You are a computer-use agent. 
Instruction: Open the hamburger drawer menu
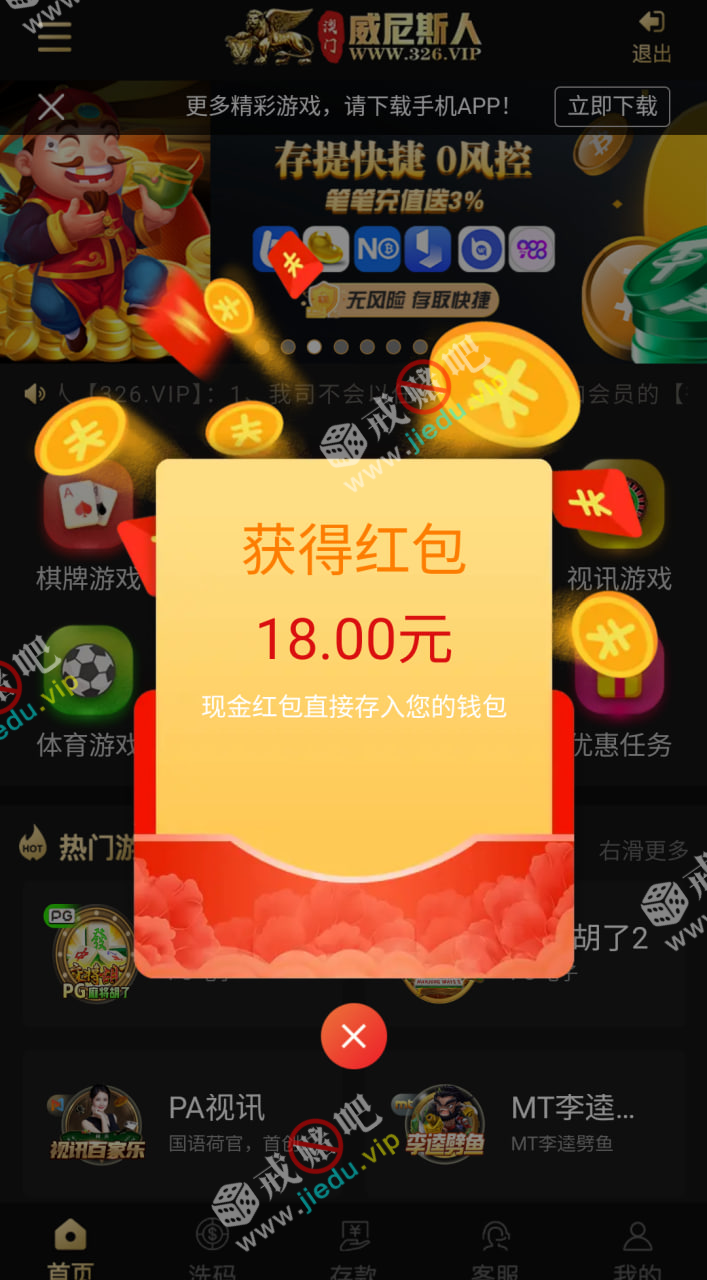(54, 37)
